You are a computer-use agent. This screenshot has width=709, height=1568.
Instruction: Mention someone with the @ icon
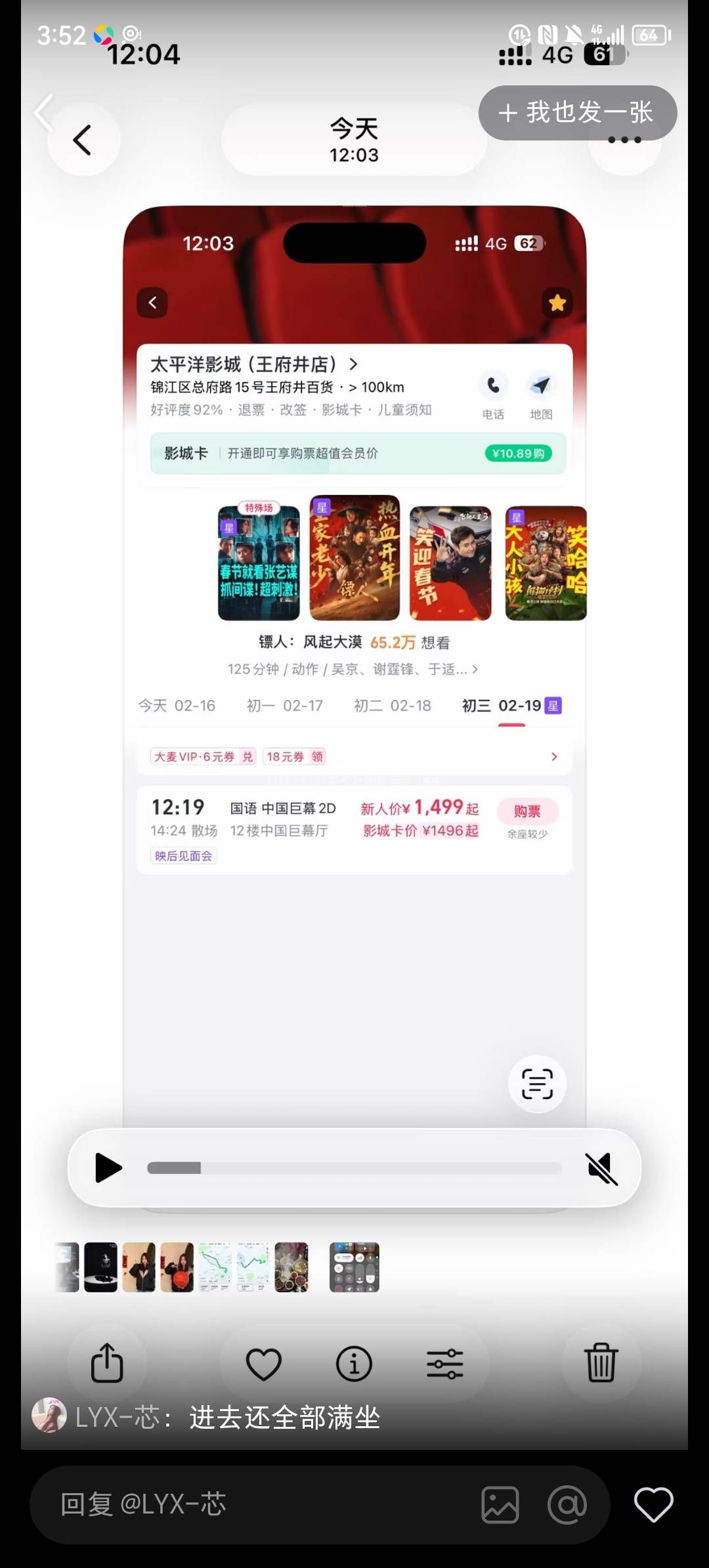pos(567,1504)
